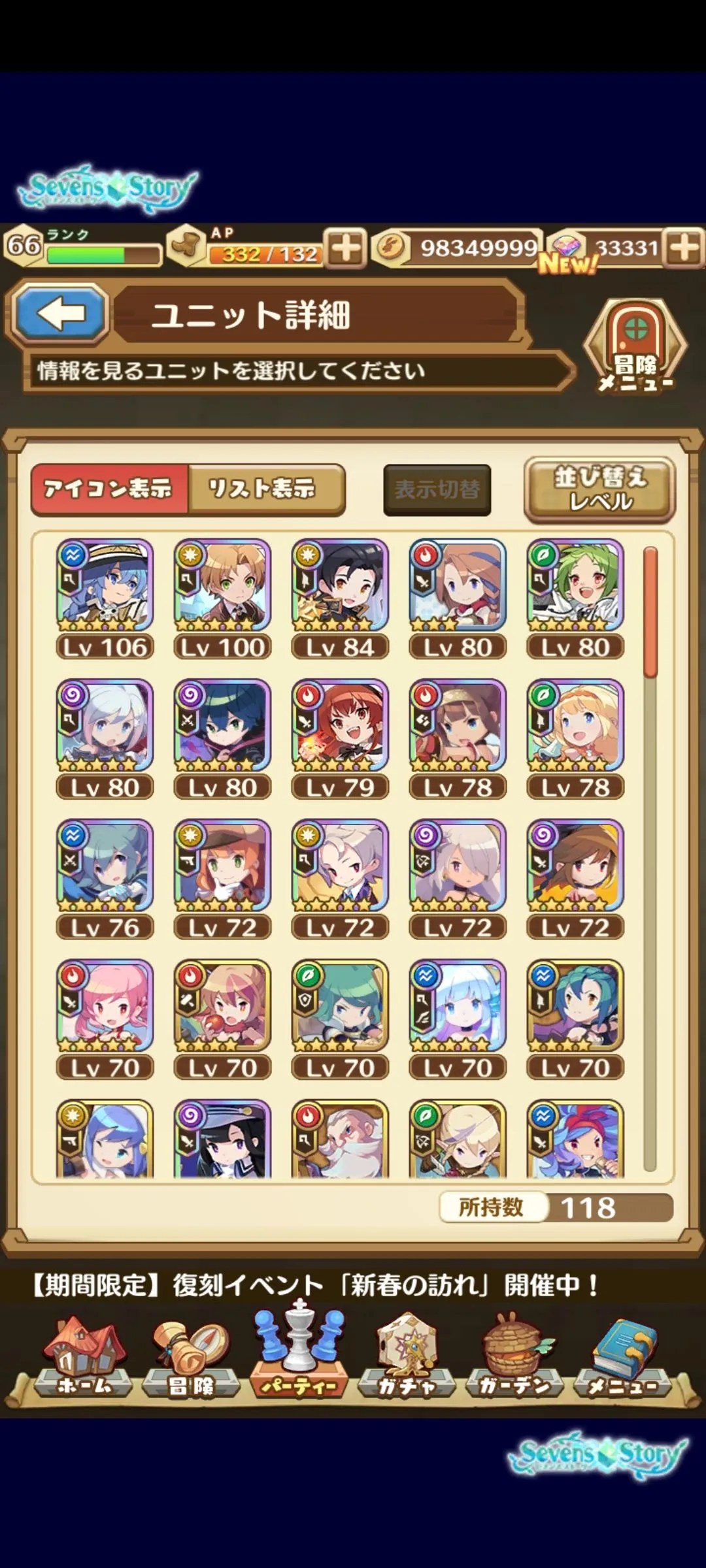Open the 並び替え レベル sort button

(x=599, y=489)
